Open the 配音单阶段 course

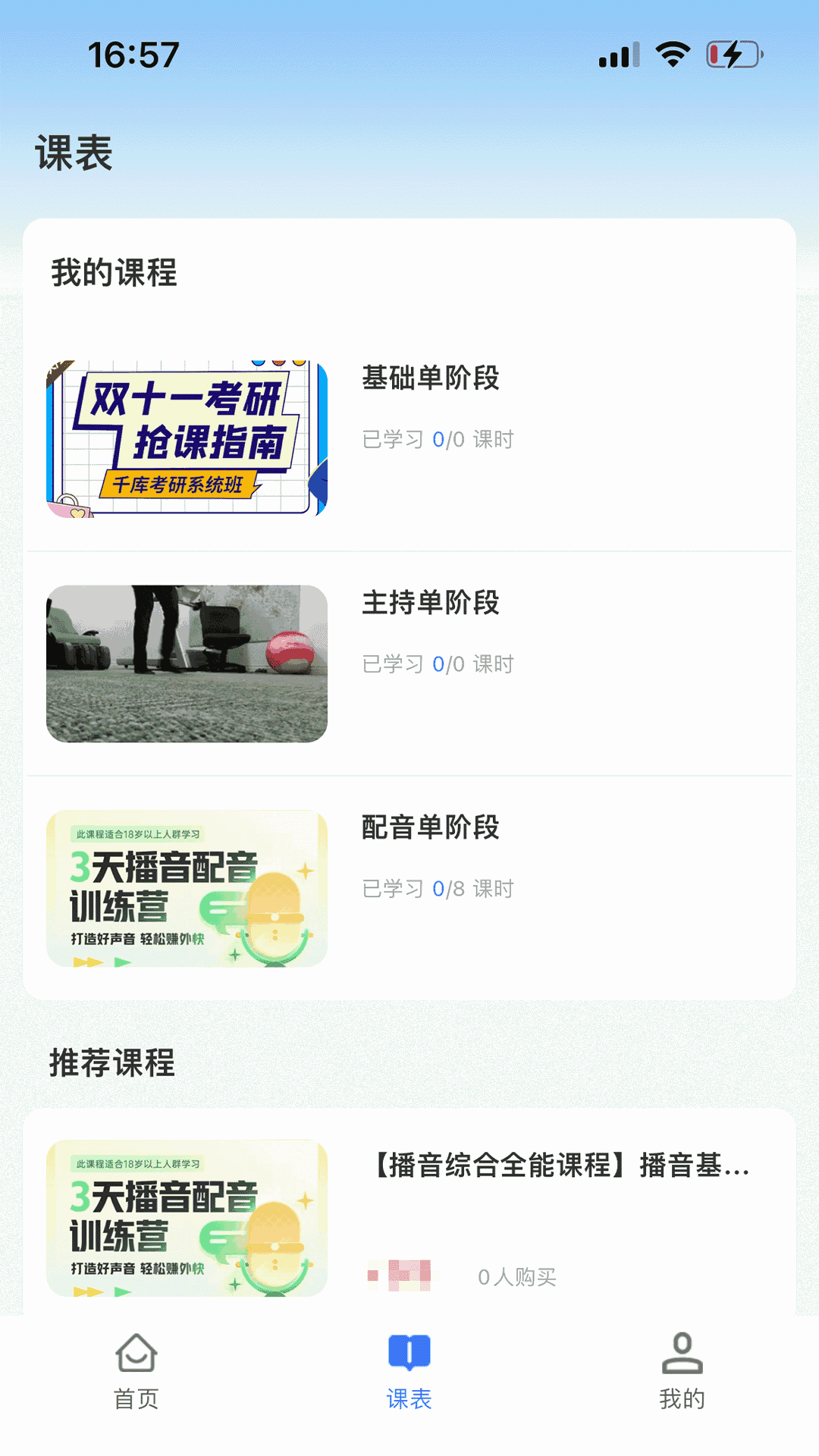click(x=409, y=888)
